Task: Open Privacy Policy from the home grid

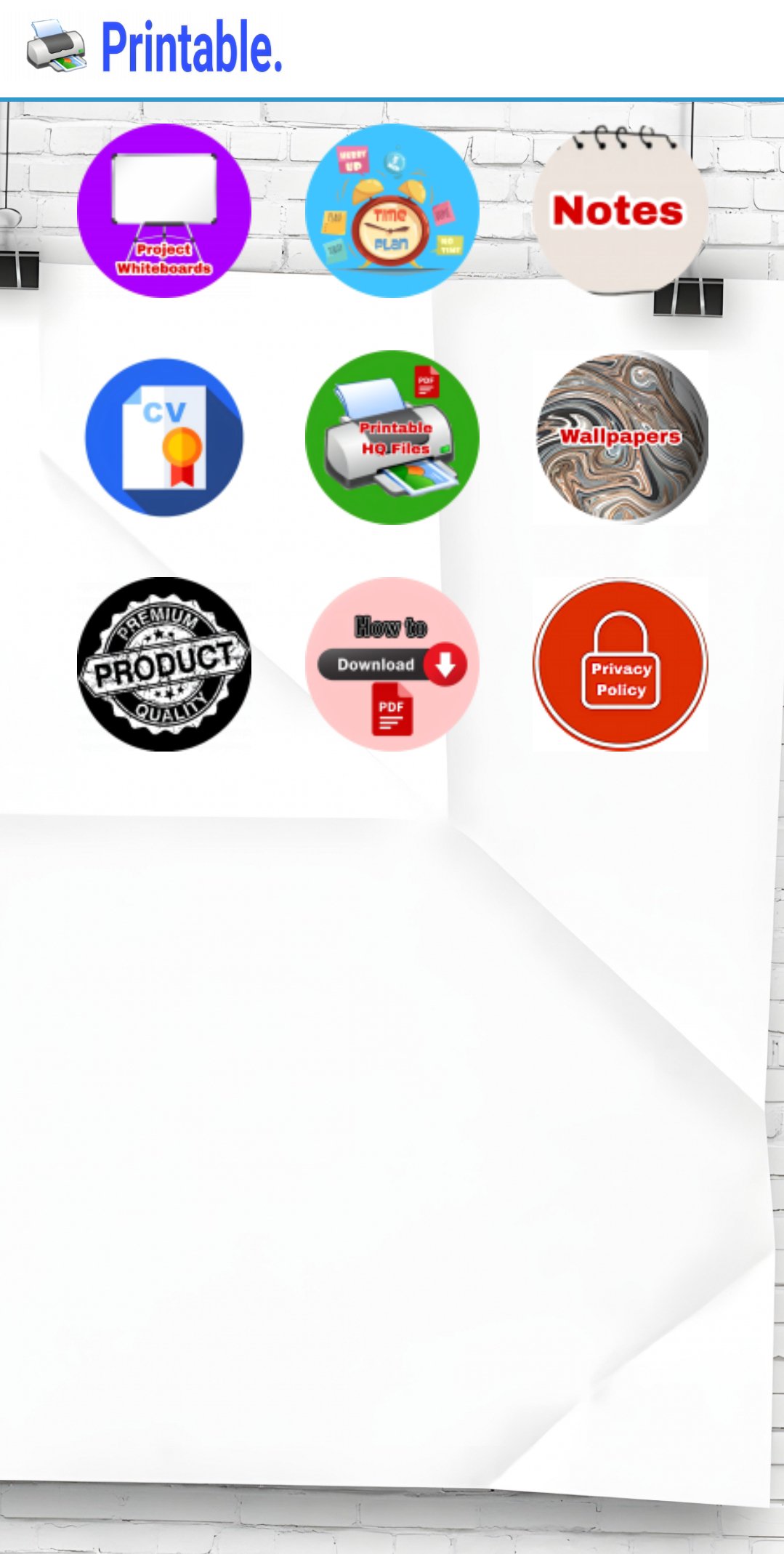Action: click(x=621, y=664)
